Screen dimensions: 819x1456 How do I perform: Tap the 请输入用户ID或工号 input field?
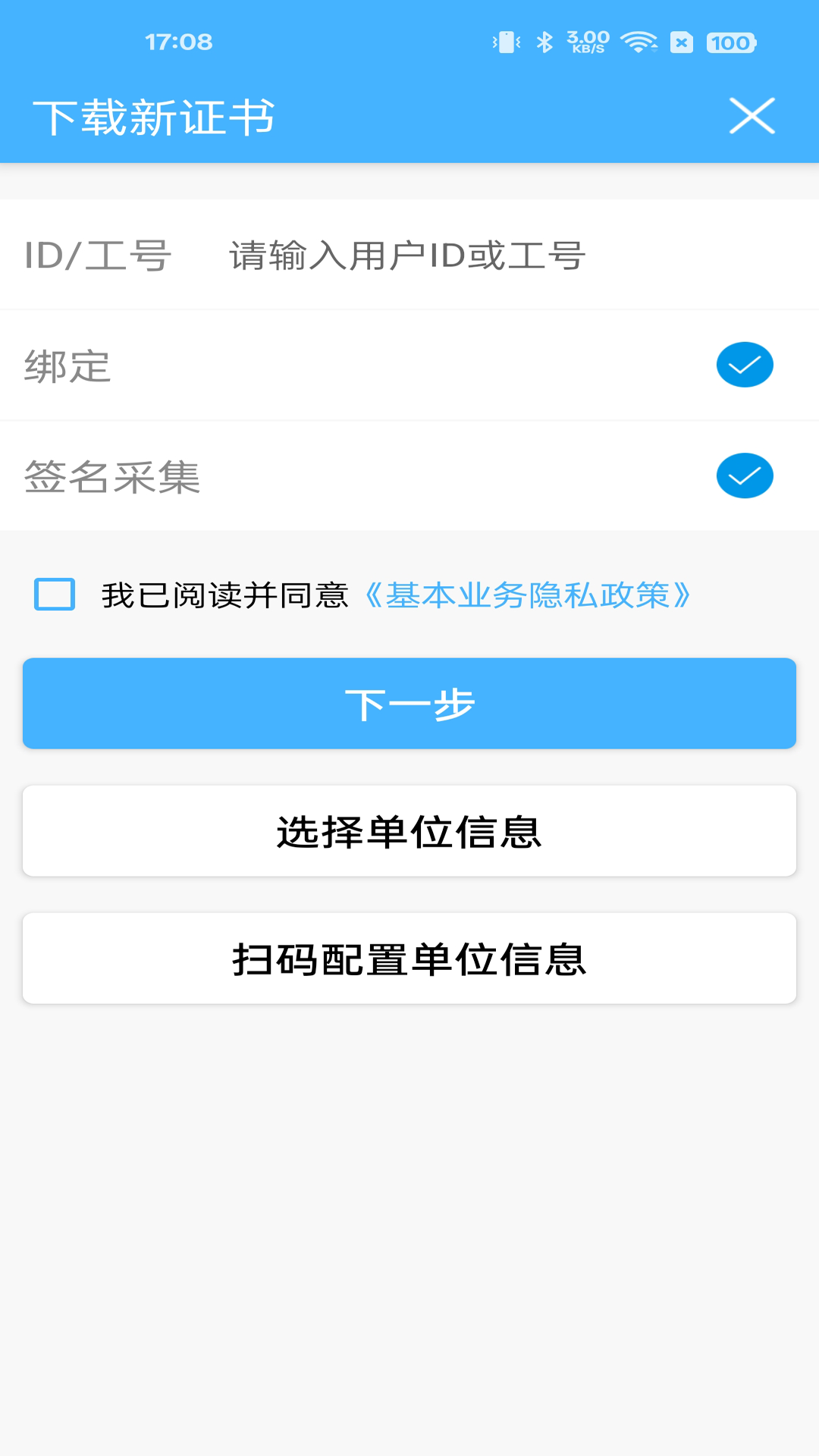click(x=404, y=256)
